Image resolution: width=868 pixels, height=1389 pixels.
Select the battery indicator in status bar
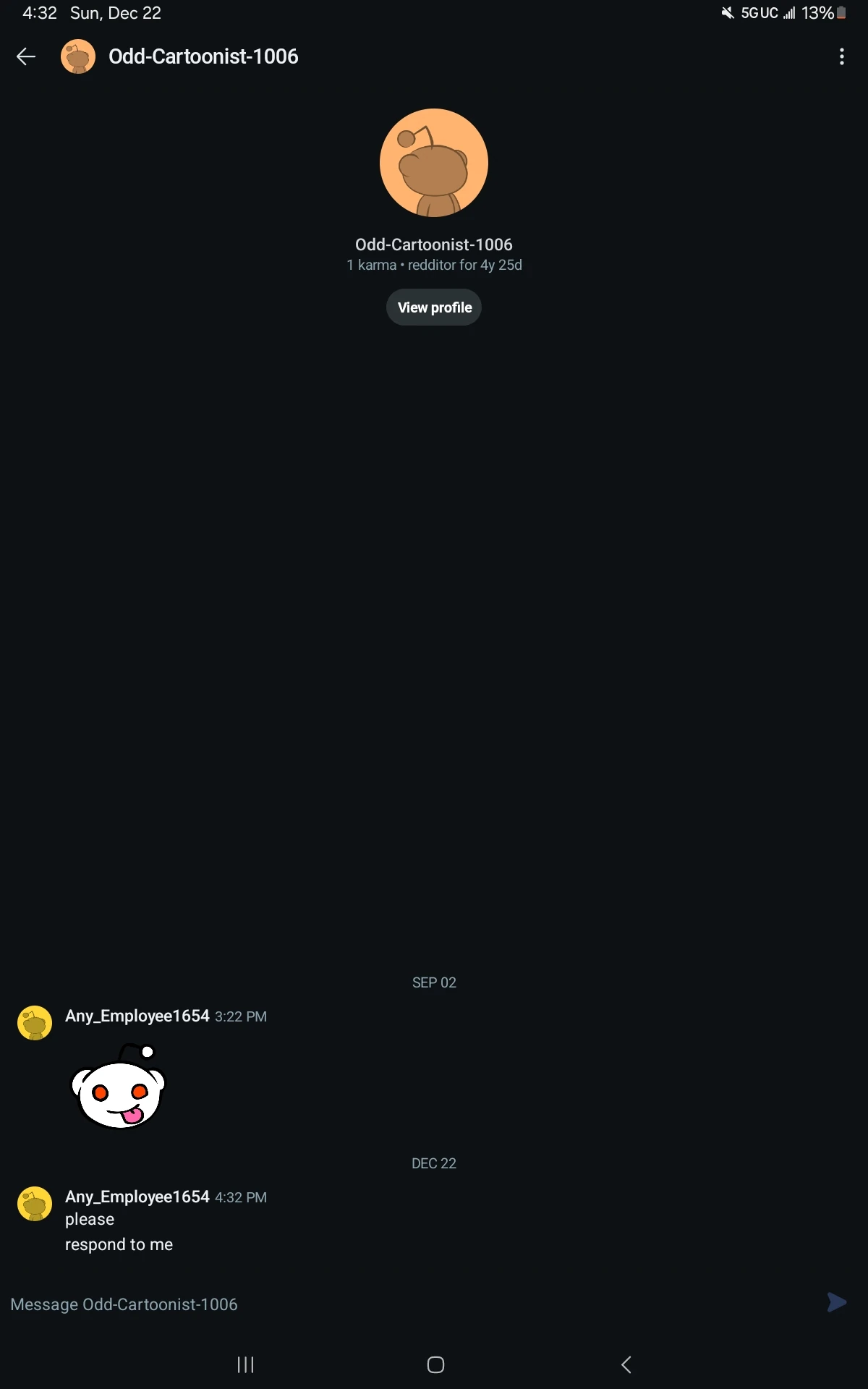(841, 13)
